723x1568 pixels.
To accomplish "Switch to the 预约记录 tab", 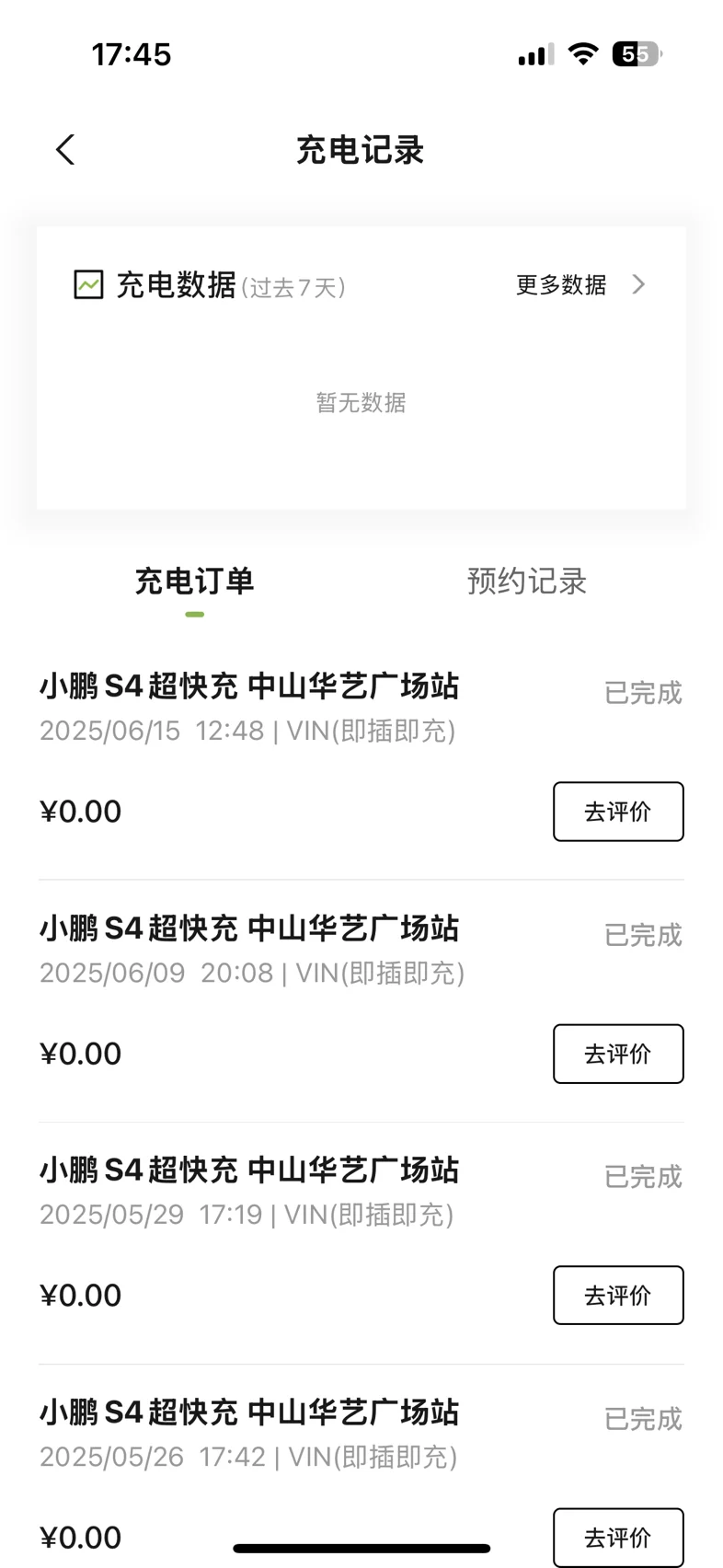I will pyautogui.click(x=526, y=581).
